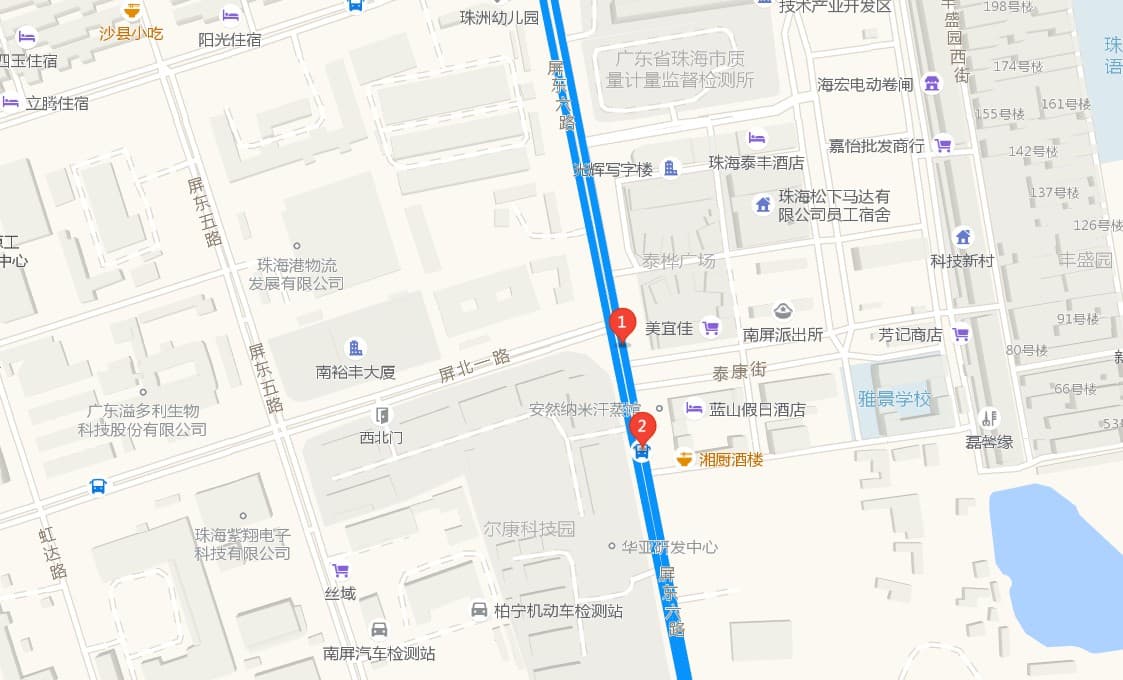Select the red map marker numbered 2

coord(644,428)
